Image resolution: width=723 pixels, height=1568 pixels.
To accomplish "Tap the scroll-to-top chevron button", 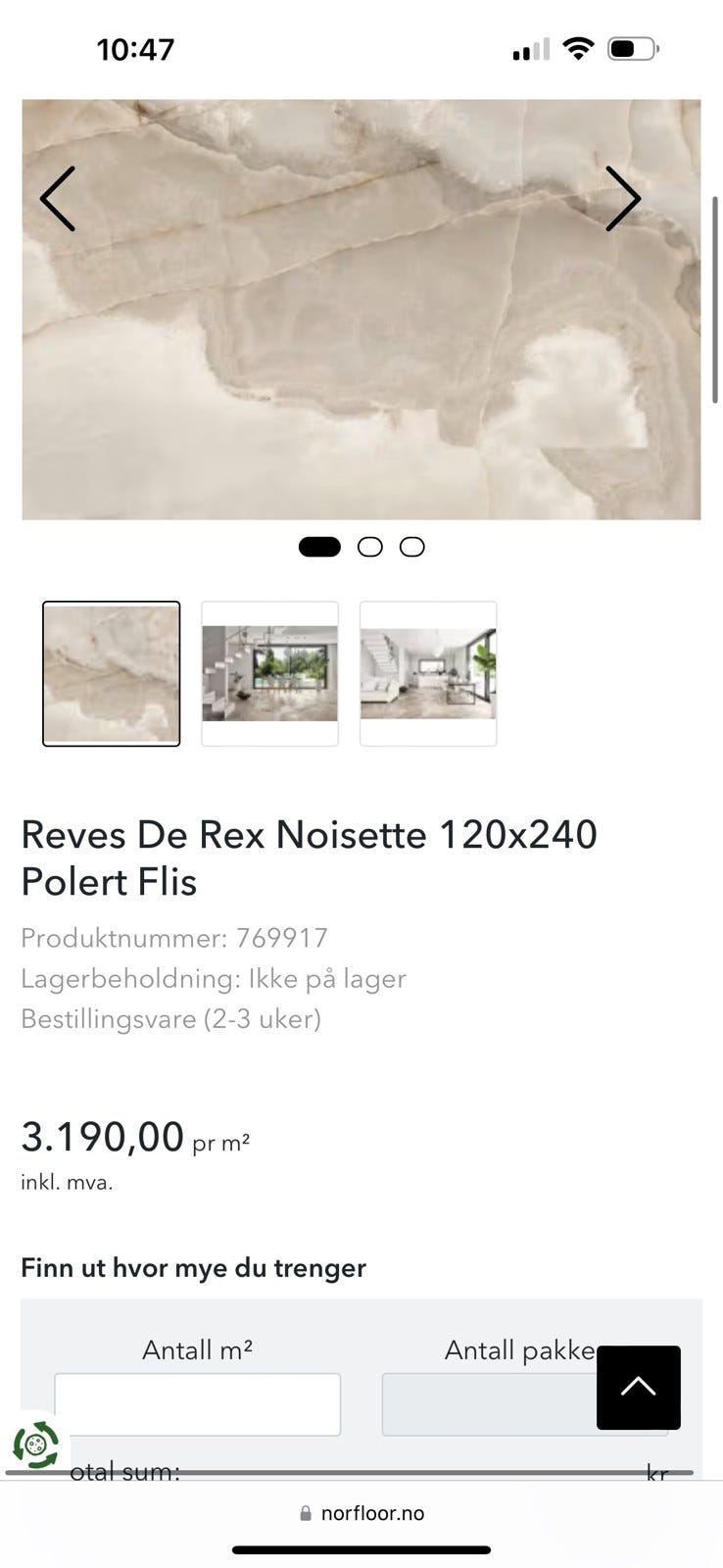I will pyautogui.click(x=638, y=1388).
